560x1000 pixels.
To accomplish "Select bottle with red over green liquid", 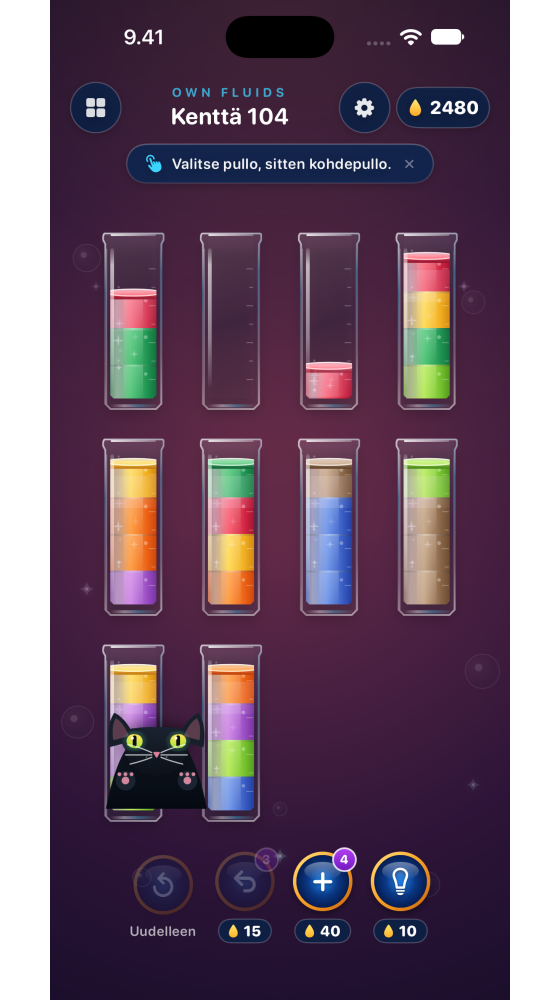I will point(133,321).
